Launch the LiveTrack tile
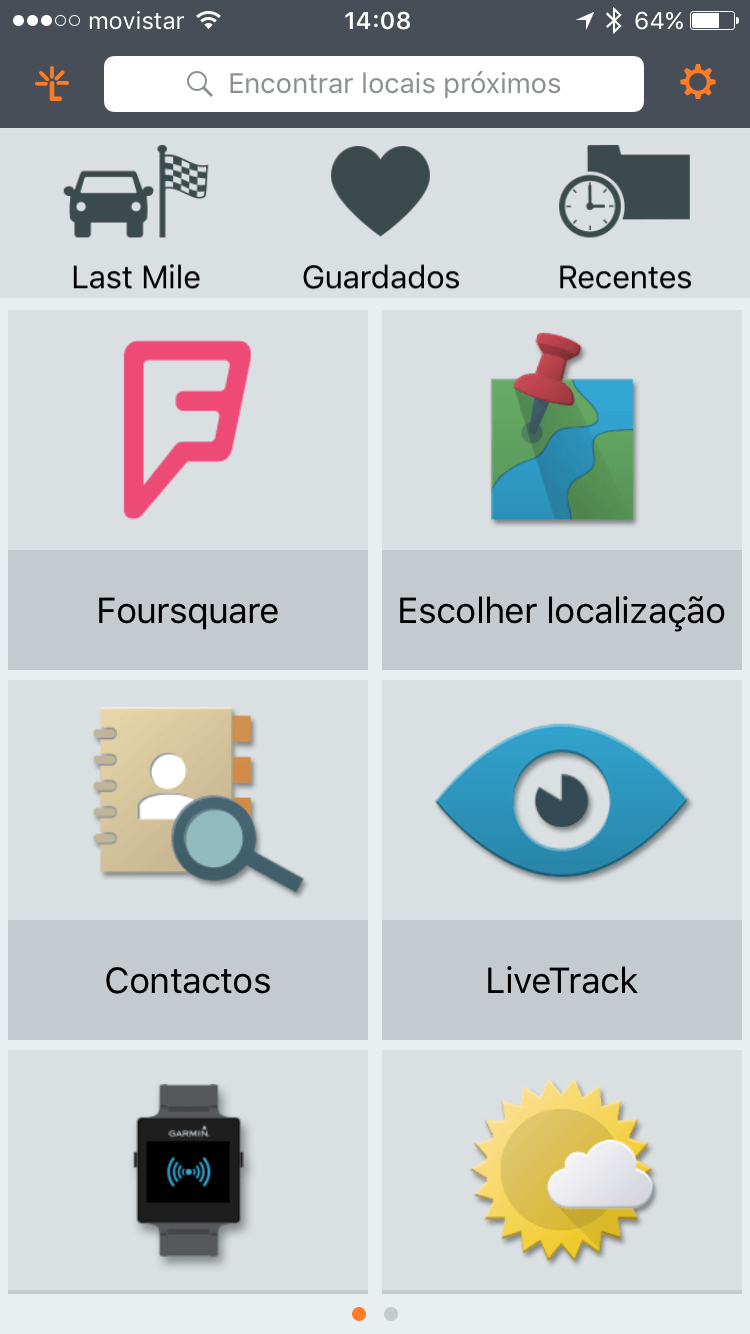This screenshot has width=750, height=1334. 562,860
